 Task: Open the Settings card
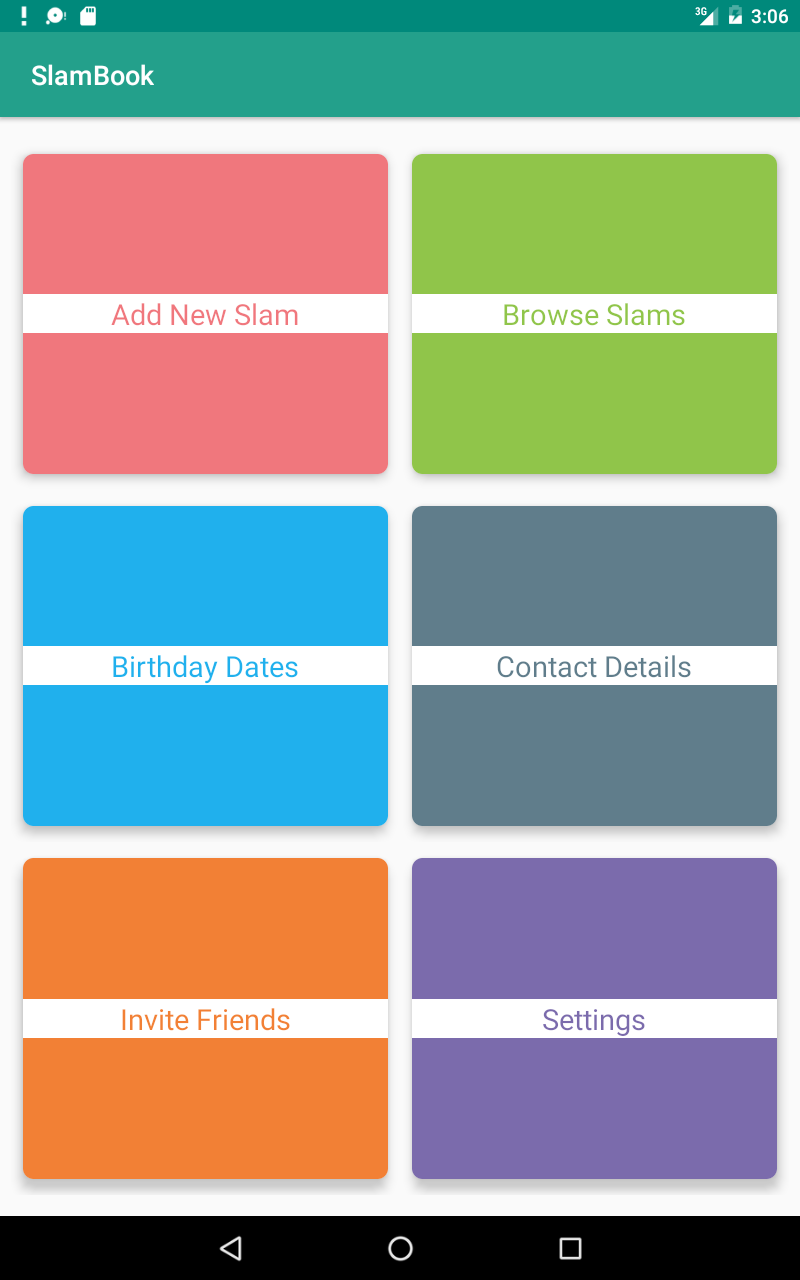pyautogui.click(x=594, y=1019)
